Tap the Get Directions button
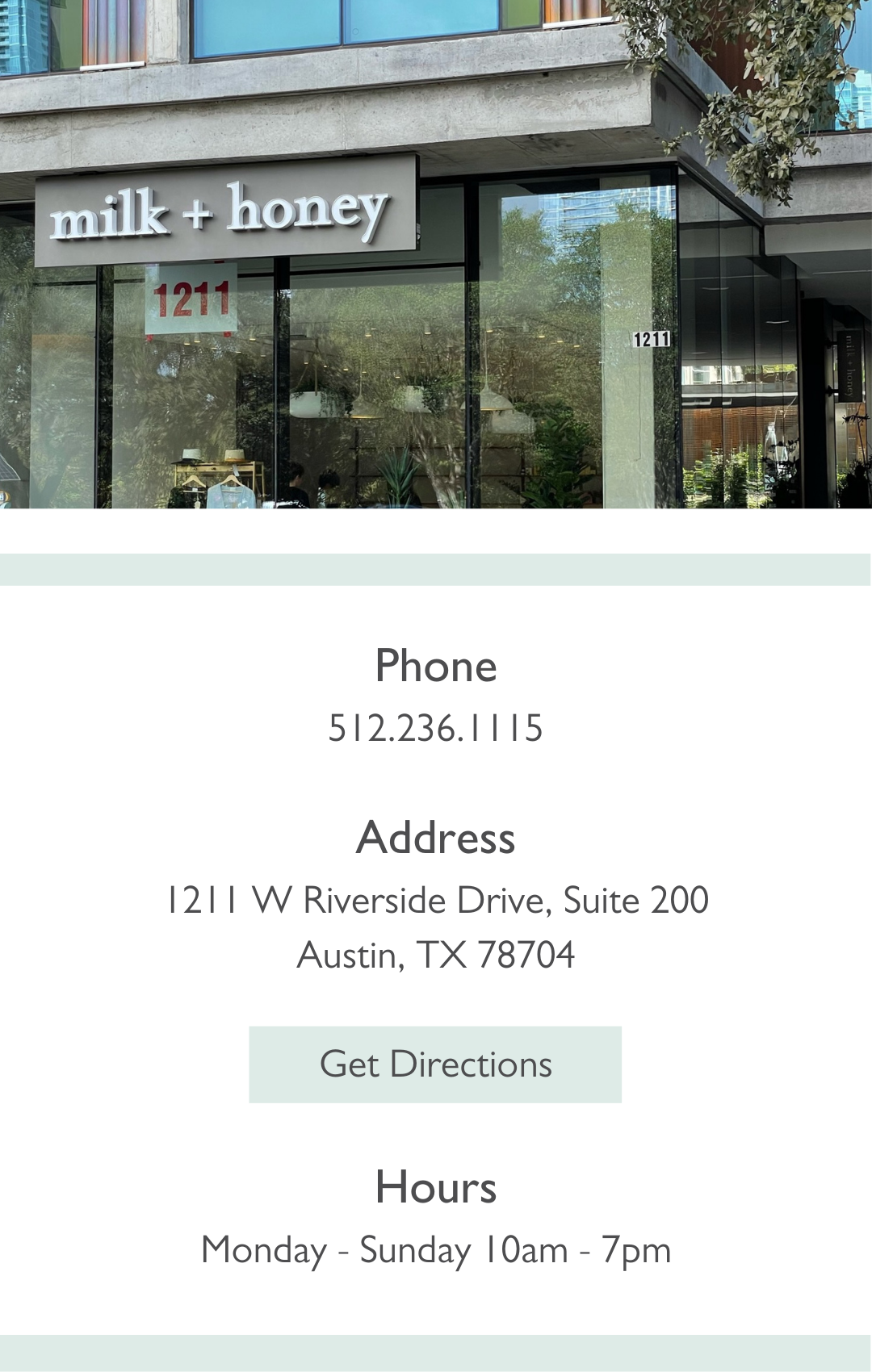The height and width of the screenshot is (1372, 872). 435,1065
